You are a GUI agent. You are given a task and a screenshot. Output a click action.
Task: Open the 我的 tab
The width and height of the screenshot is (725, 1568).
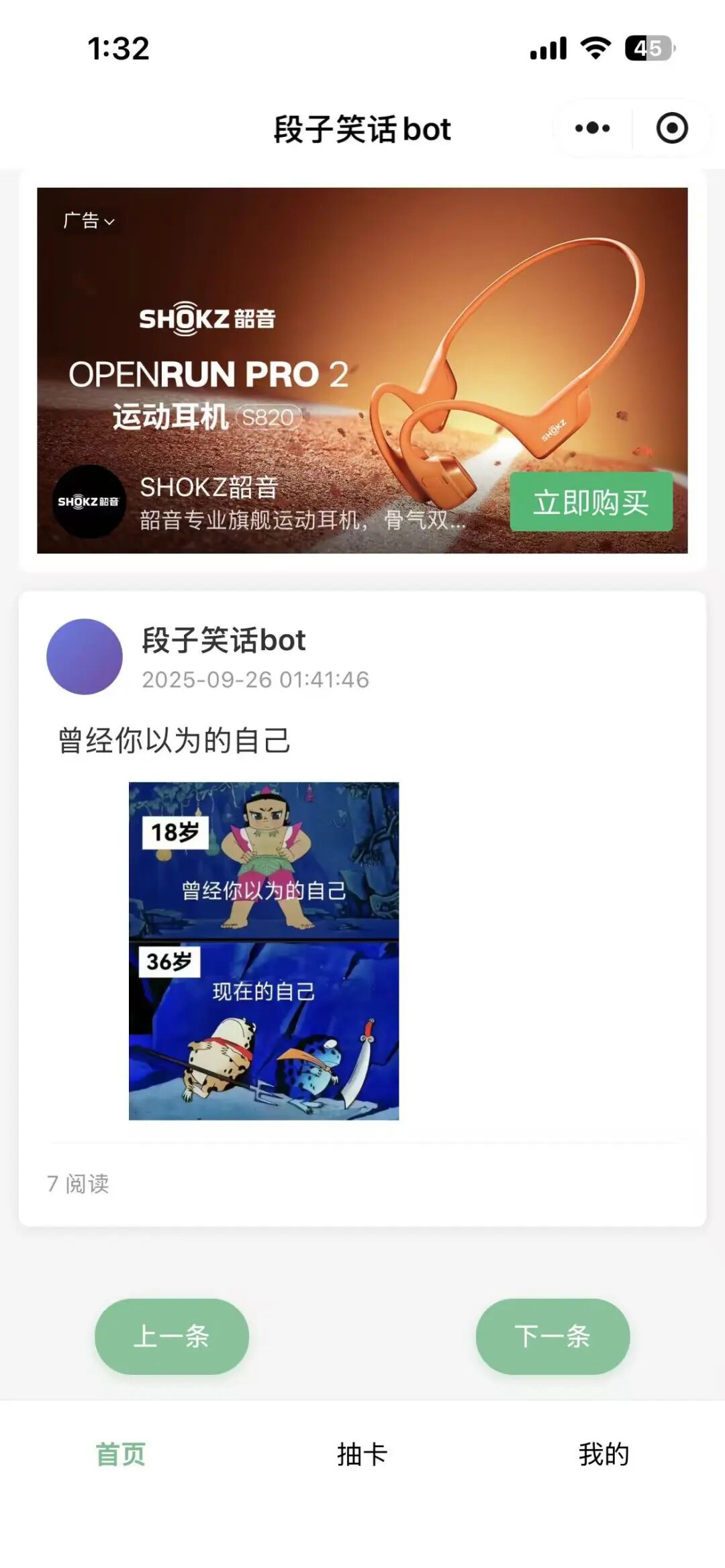click(604, 1454)
